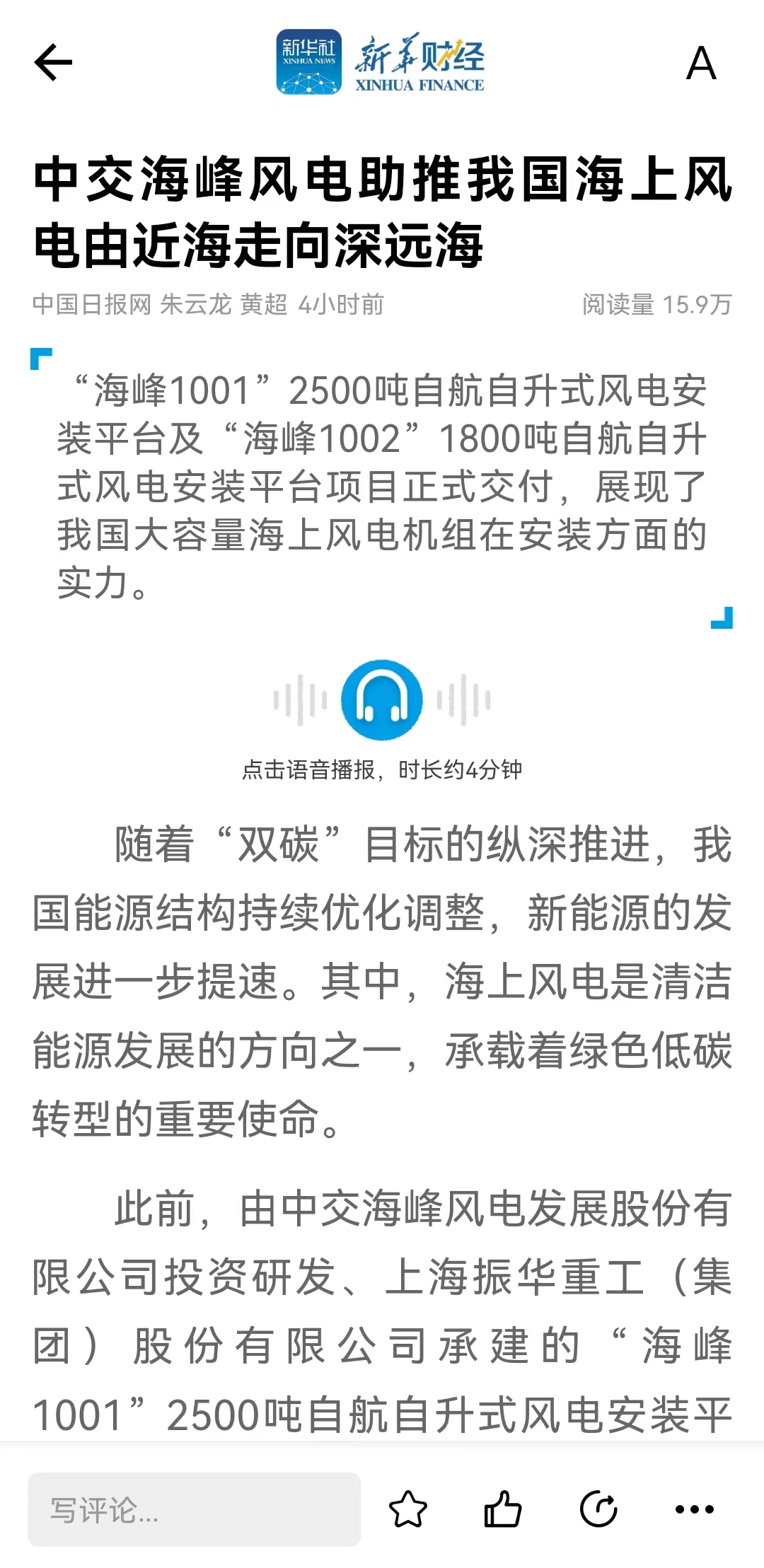Open the font size settings

click(x=700, y=64)
